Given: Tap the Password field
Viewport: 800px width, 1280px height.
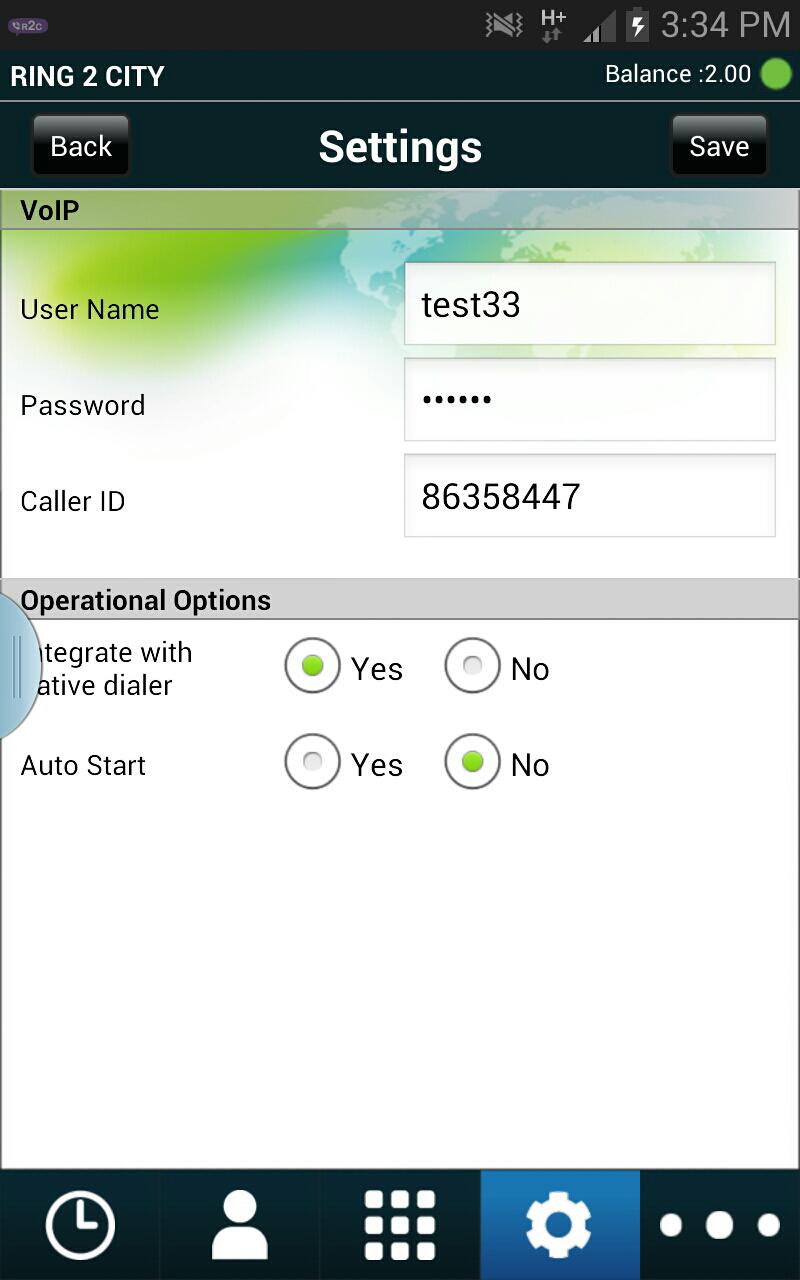Looking at the screenshot, I should click(589, 399).
